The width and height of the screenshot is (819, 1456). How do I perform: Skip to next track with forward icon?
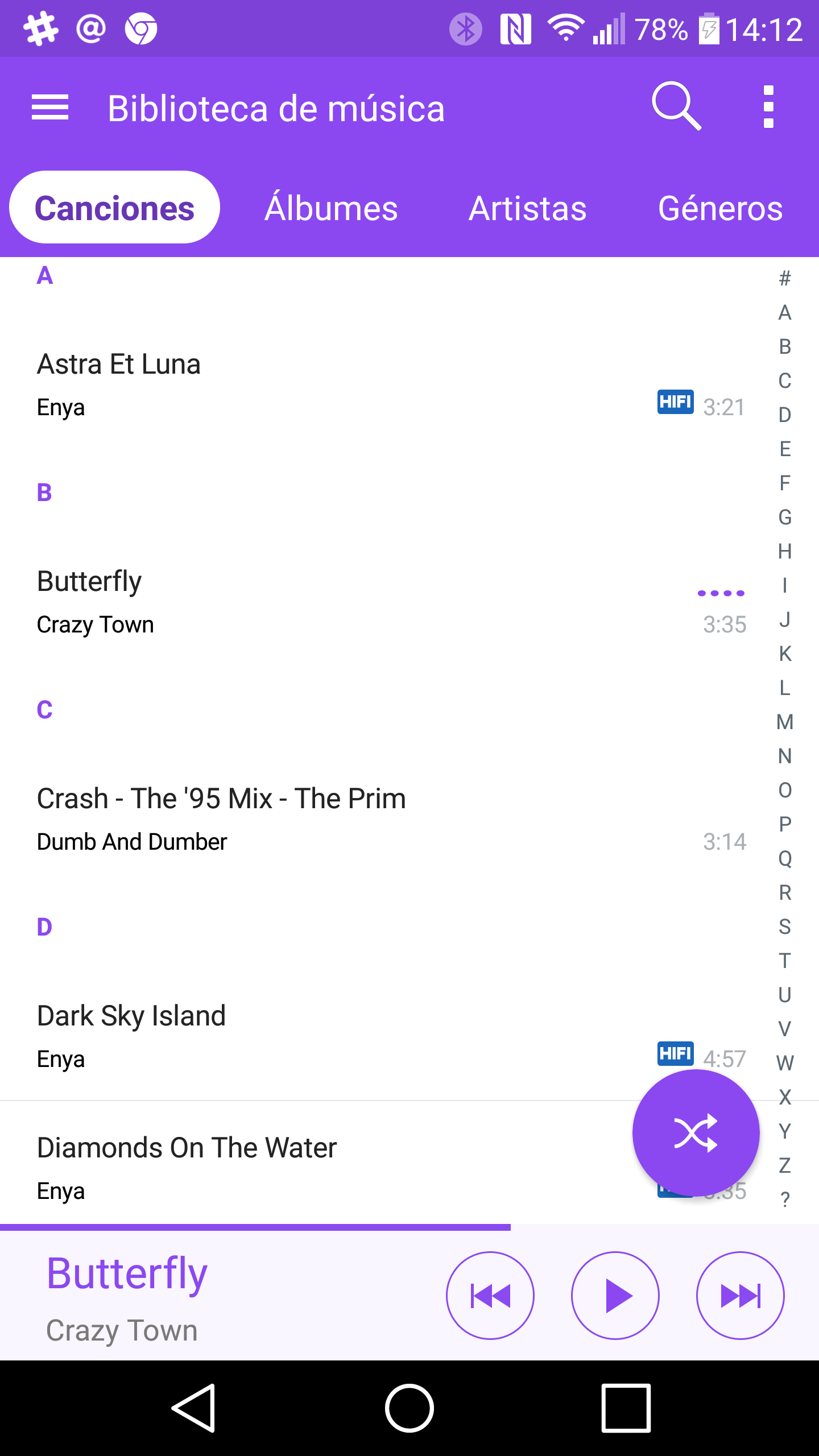click(x=740, y=1295)
